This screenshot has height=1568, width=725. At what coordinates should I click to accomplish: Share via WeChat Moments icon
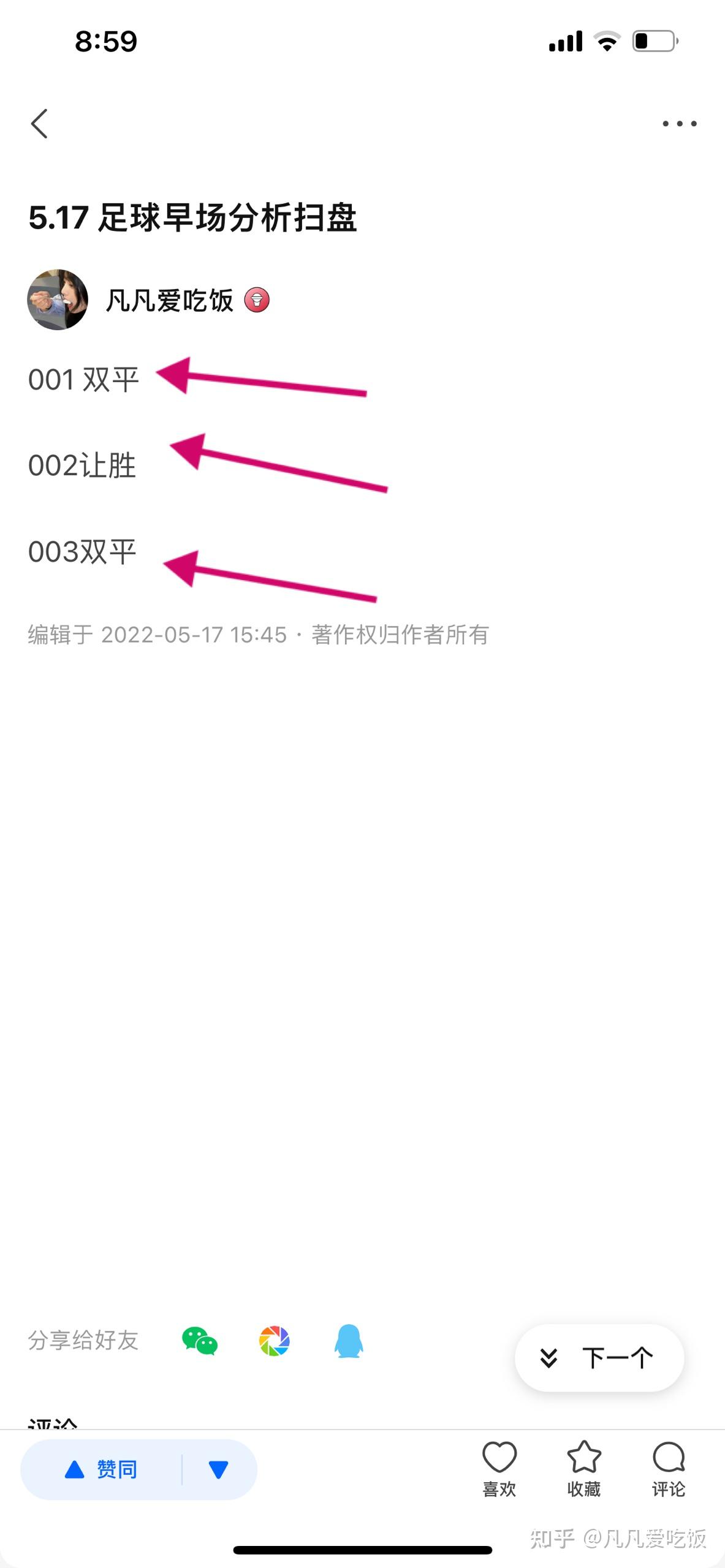tap(275, 1341)
